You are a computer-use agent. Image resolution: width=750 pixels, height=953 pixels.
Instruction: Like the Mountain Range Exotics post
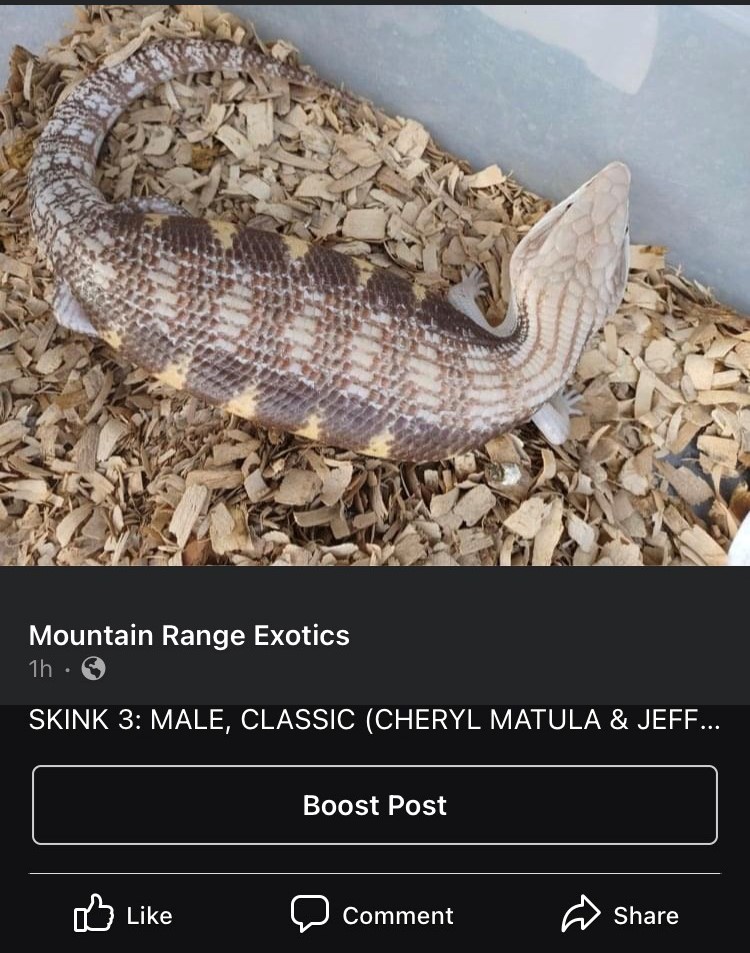(x=123, y=914)
